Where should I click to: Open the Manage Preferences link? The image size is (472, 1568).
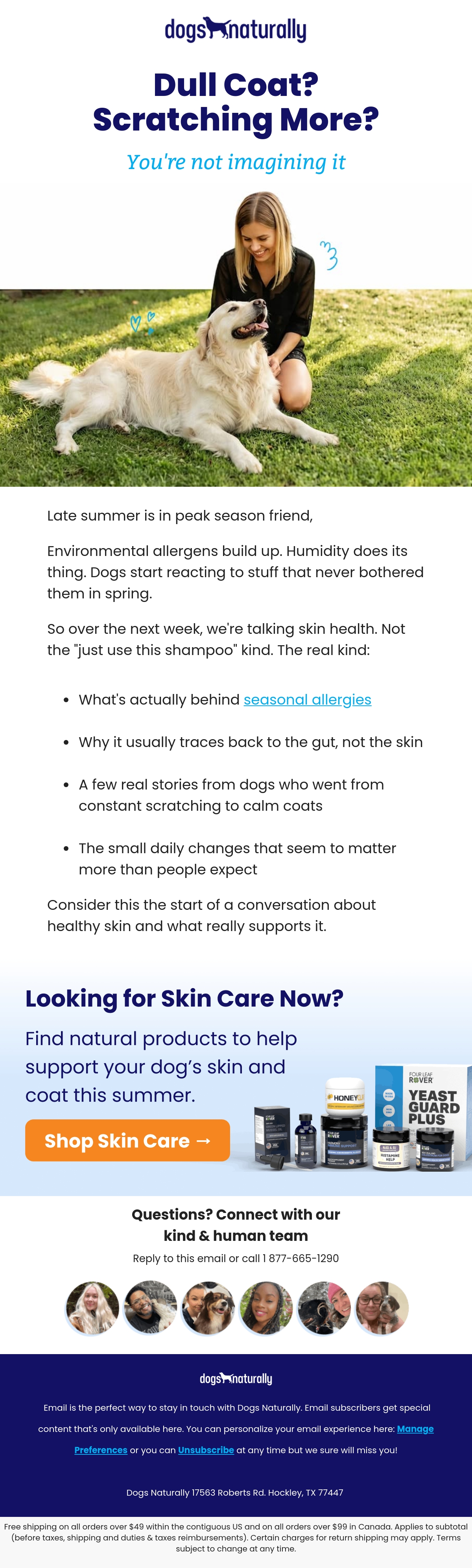[x=415, y=1428]
